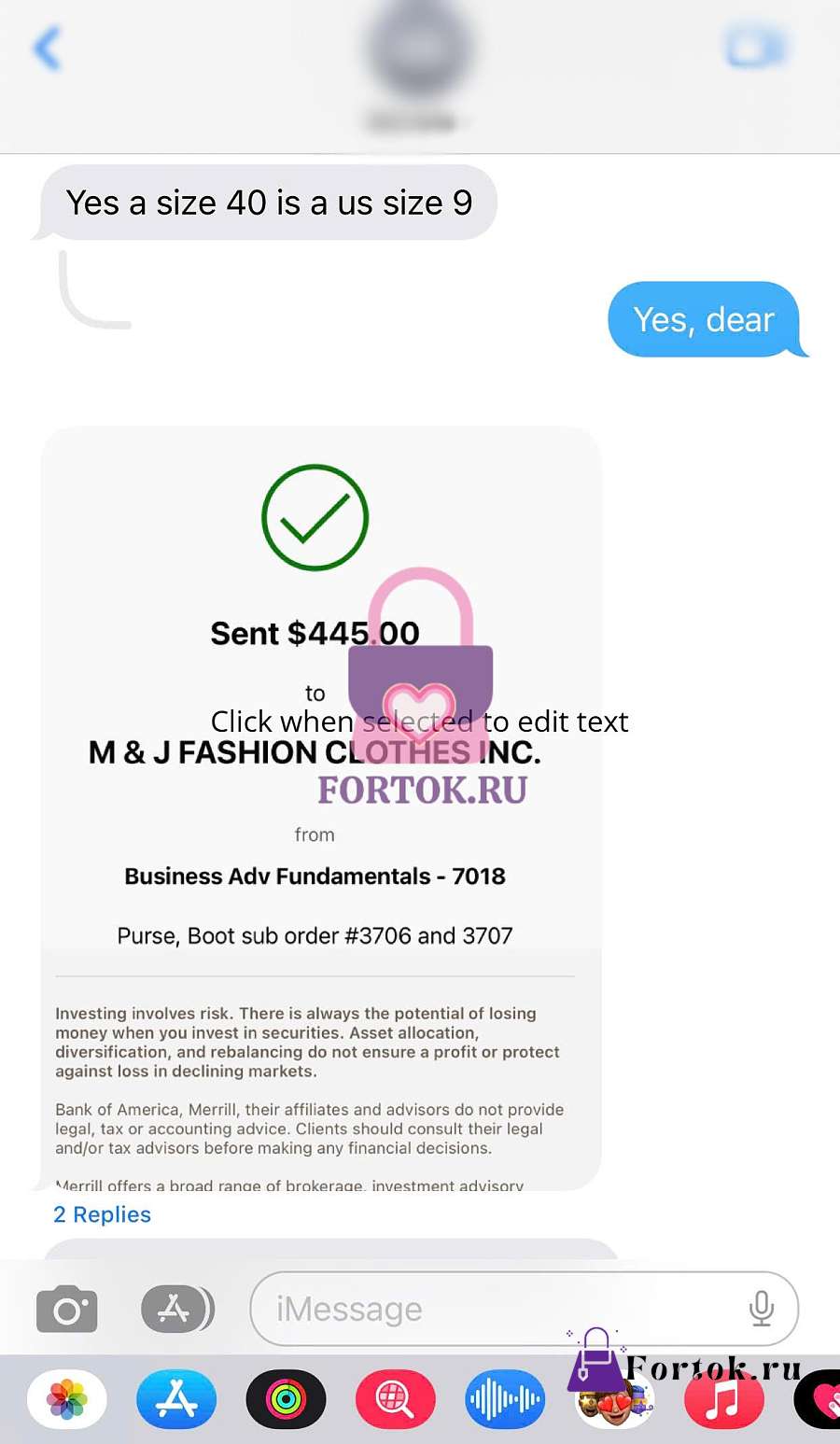View the 2 Replies thread
Screen dimensions: 840x1444
(102, 1214)
